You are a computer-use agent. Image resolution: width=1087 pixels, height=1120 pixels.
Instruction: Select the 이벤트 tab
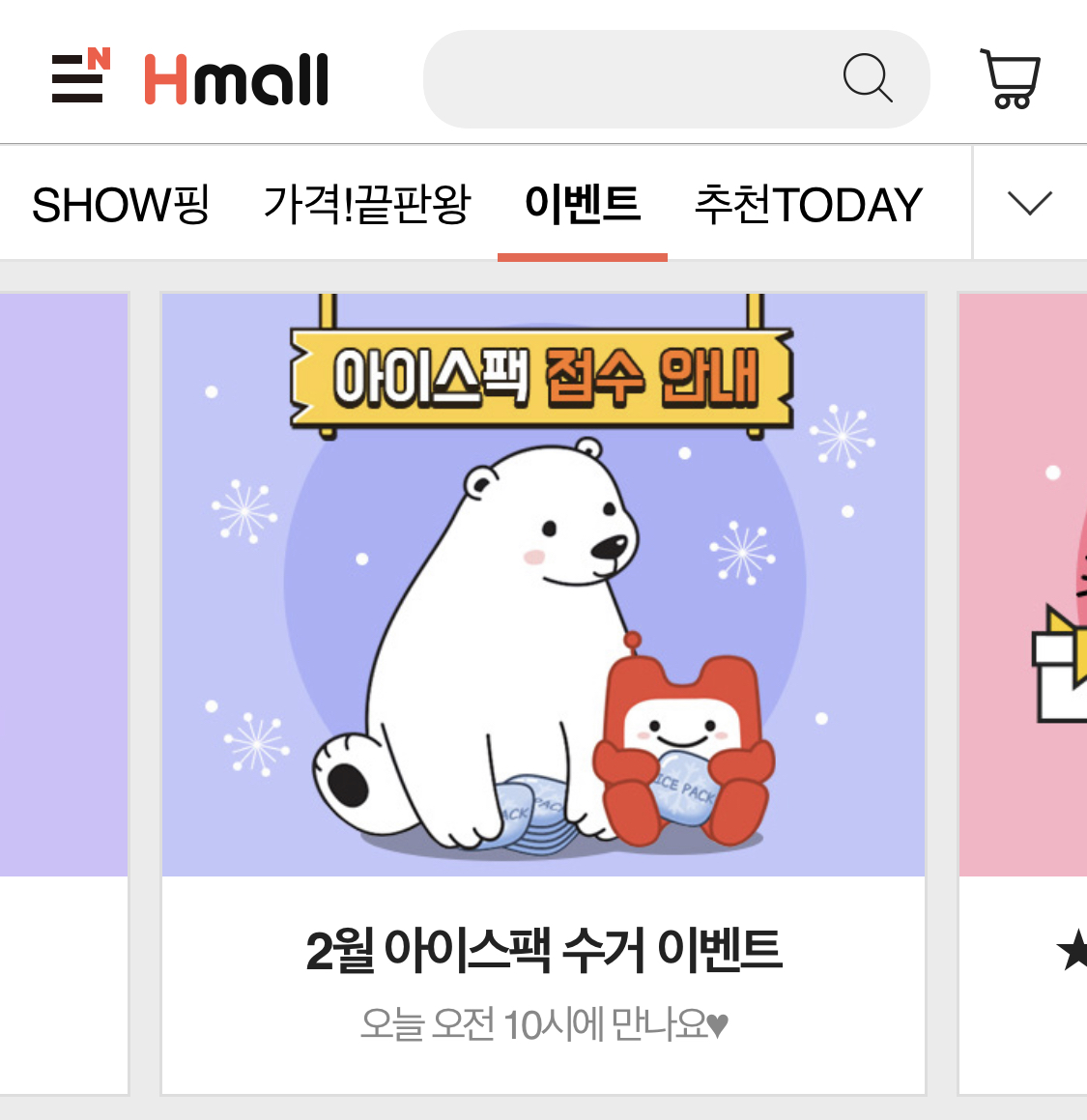[583, 204]
